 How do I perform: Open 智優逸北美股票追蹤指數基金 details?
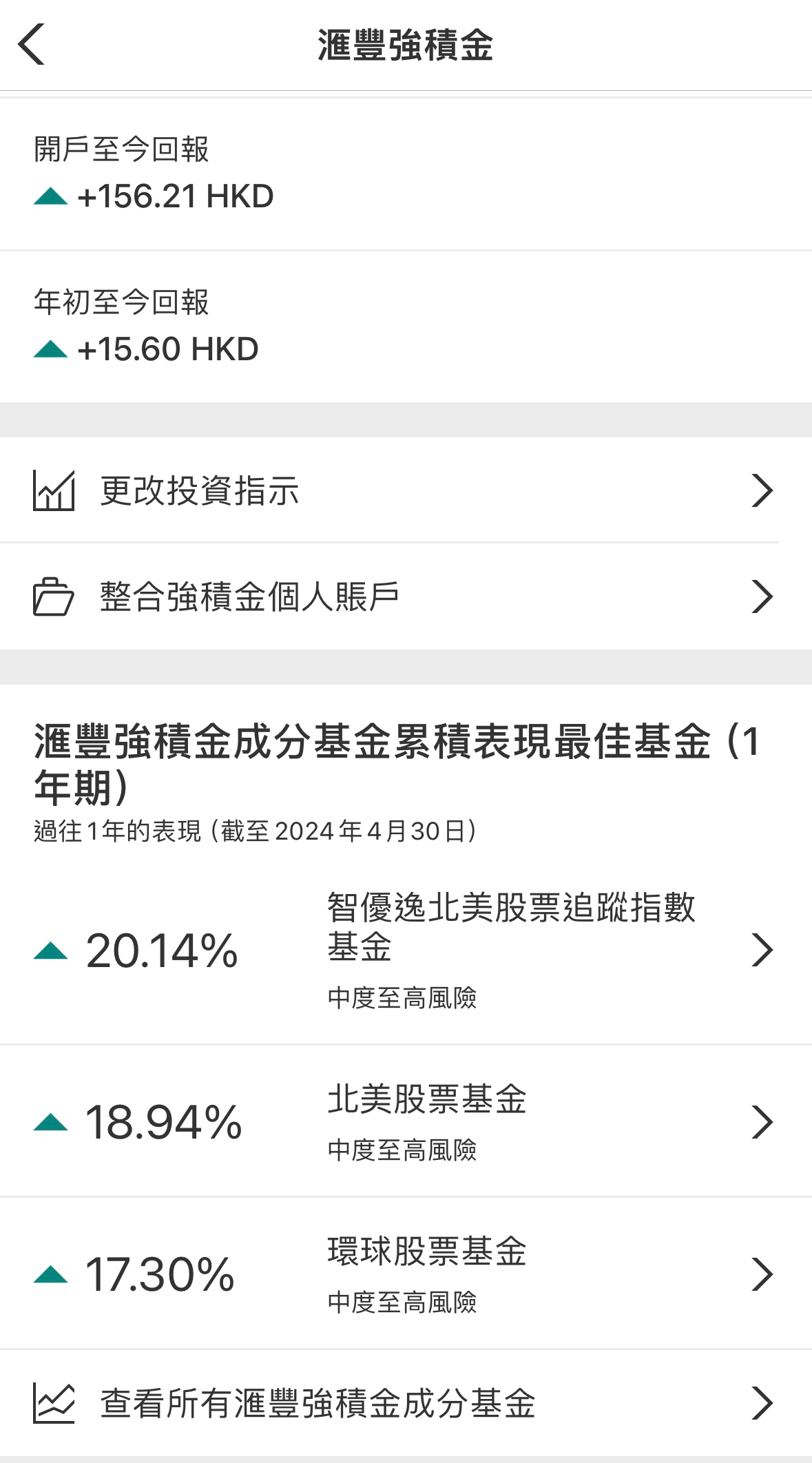405,951
